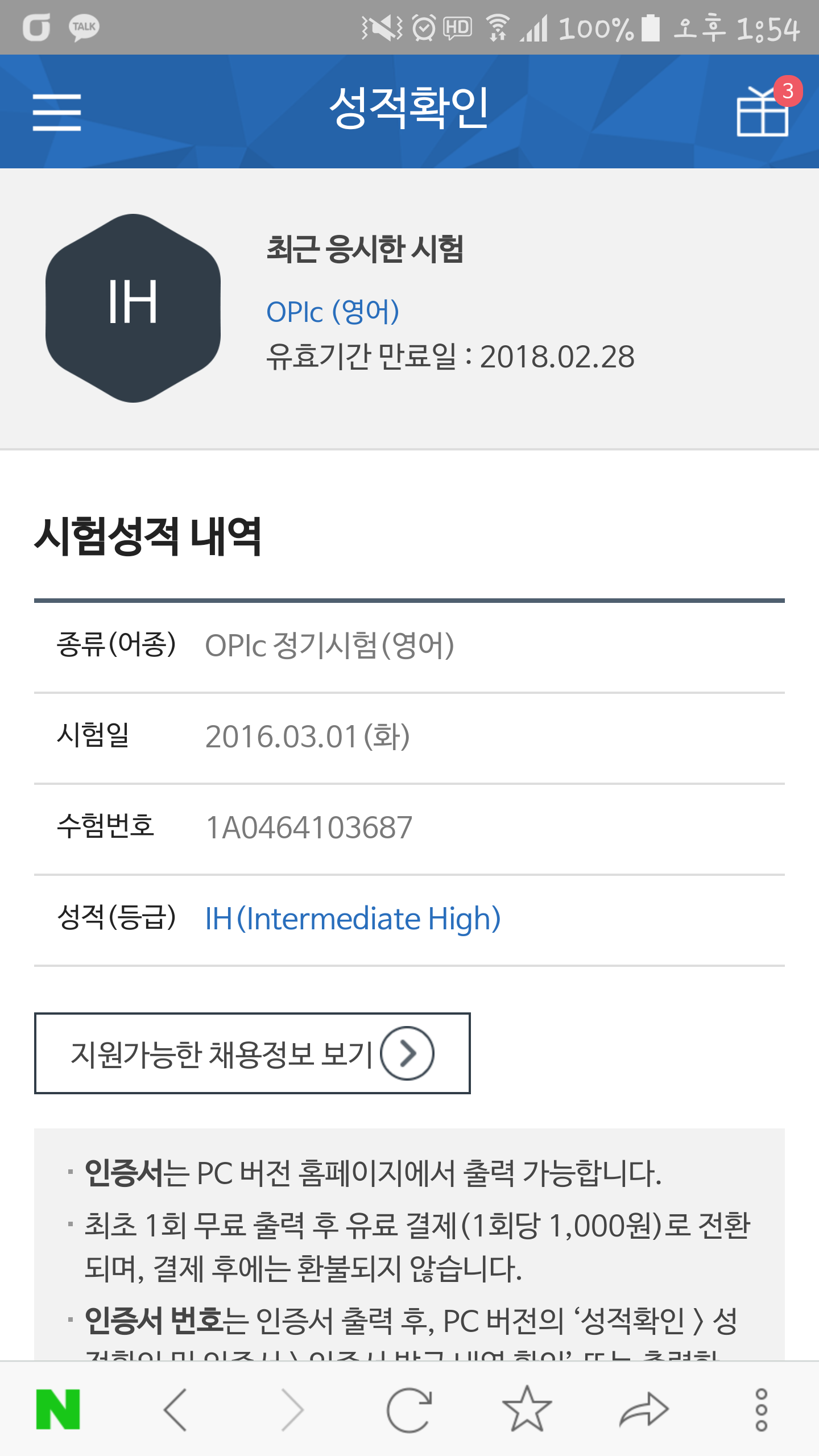819x1456 pixels.
Task: Go to Naver home via N icon
Action: click(x=58, y=1409)
